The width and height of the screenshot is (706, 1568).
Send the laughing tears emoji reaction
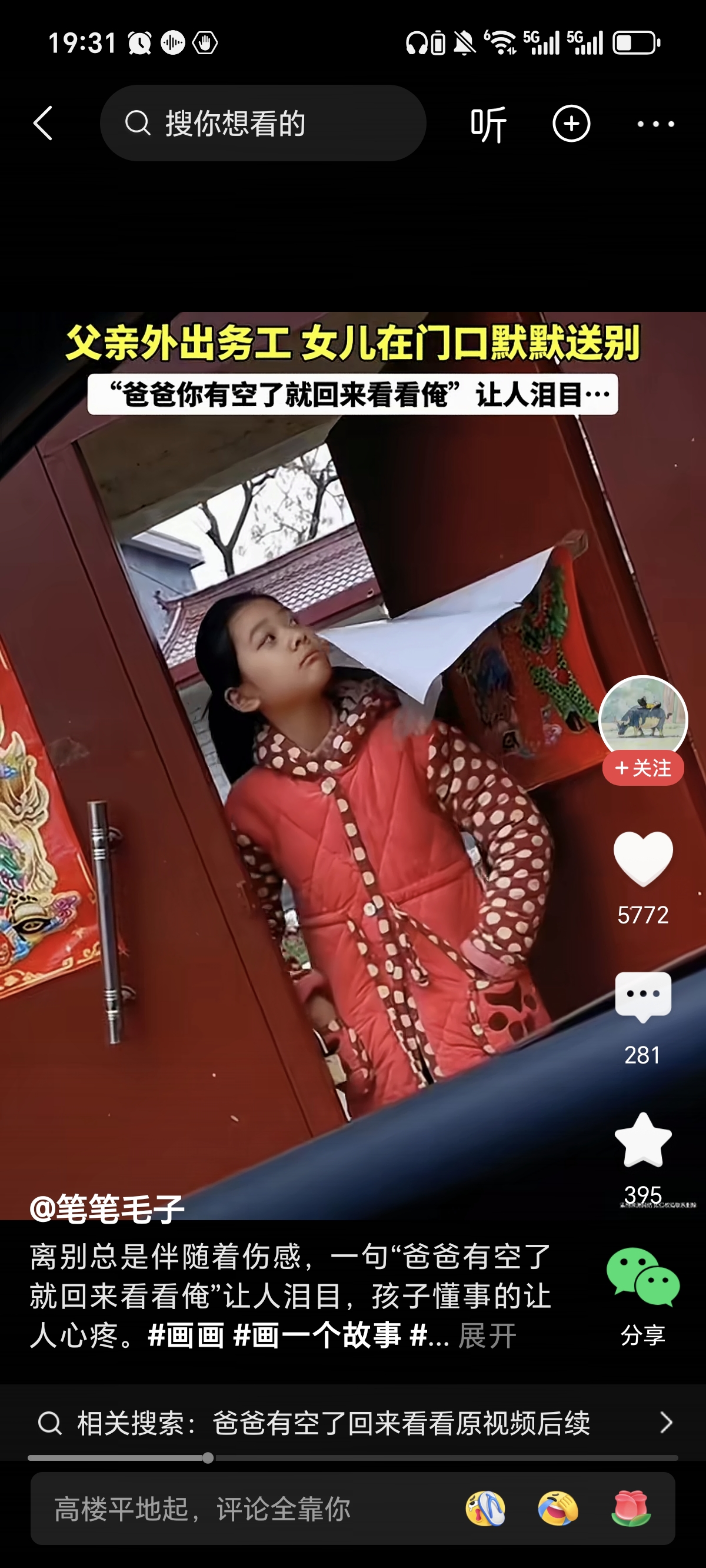[558, 1509]
